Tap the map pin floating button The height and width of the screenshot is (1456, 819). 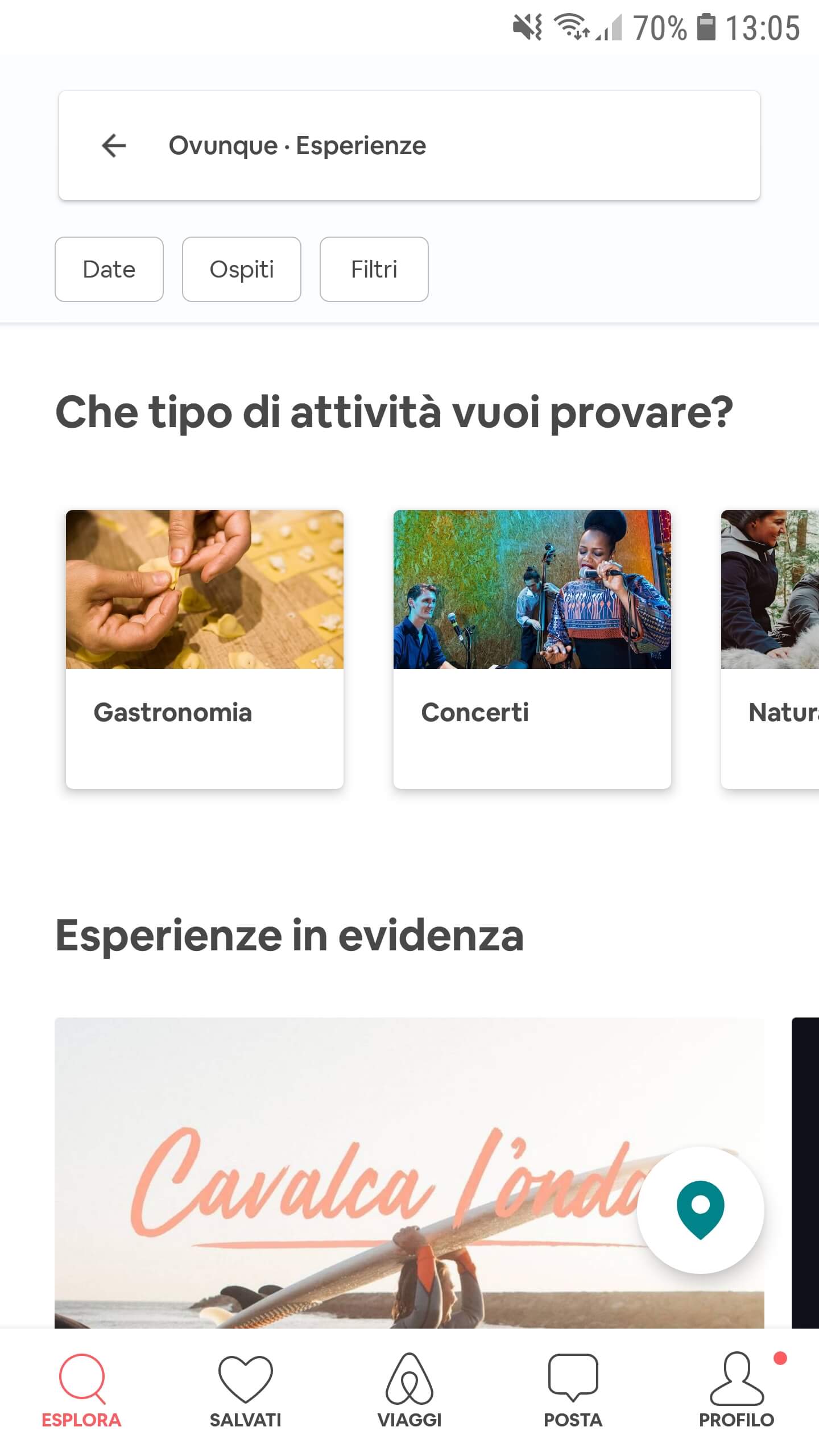(x=701, y=1210)
